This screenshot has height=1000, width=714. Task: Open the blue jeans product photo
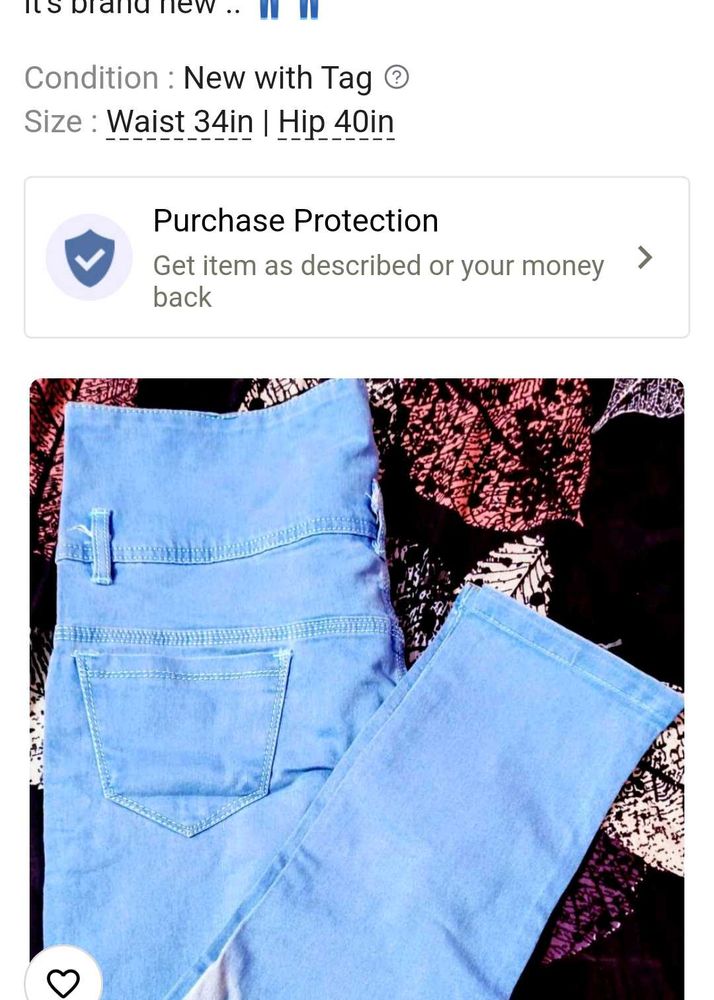click(357, 690)
